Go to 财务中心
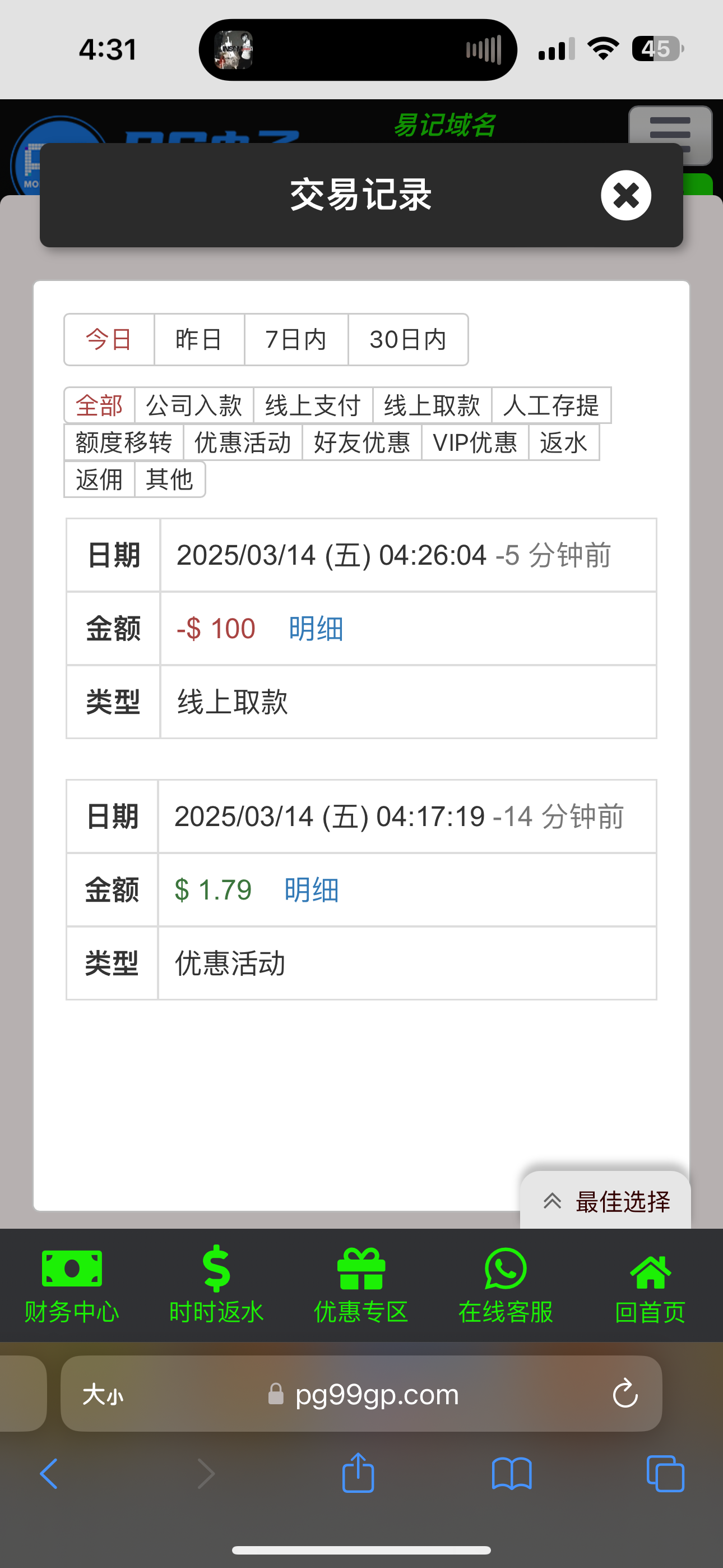Screen dimensions: 723x1568 click(x=72, y=1285)
